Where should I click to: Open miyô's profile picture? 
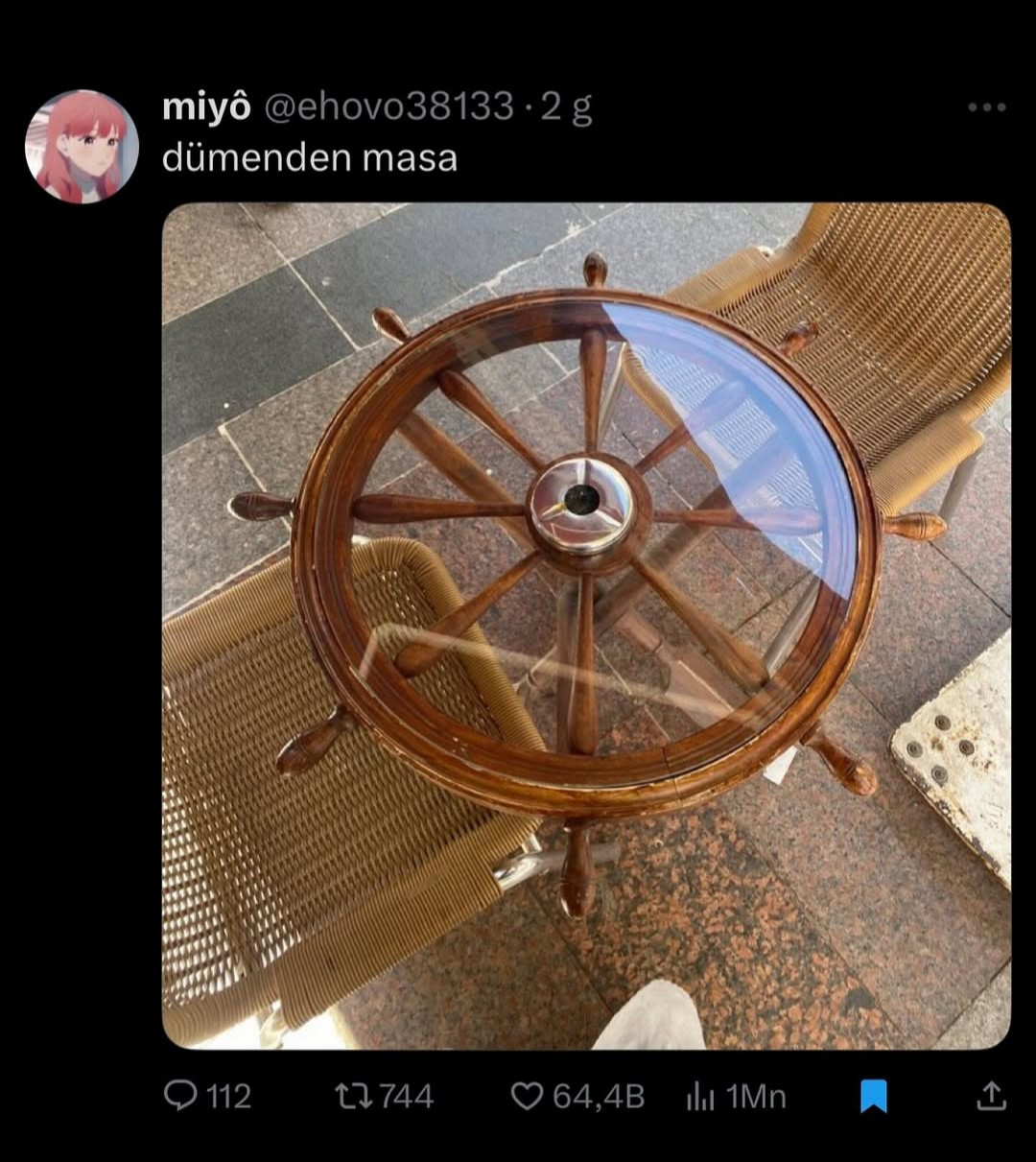point(82,147)
